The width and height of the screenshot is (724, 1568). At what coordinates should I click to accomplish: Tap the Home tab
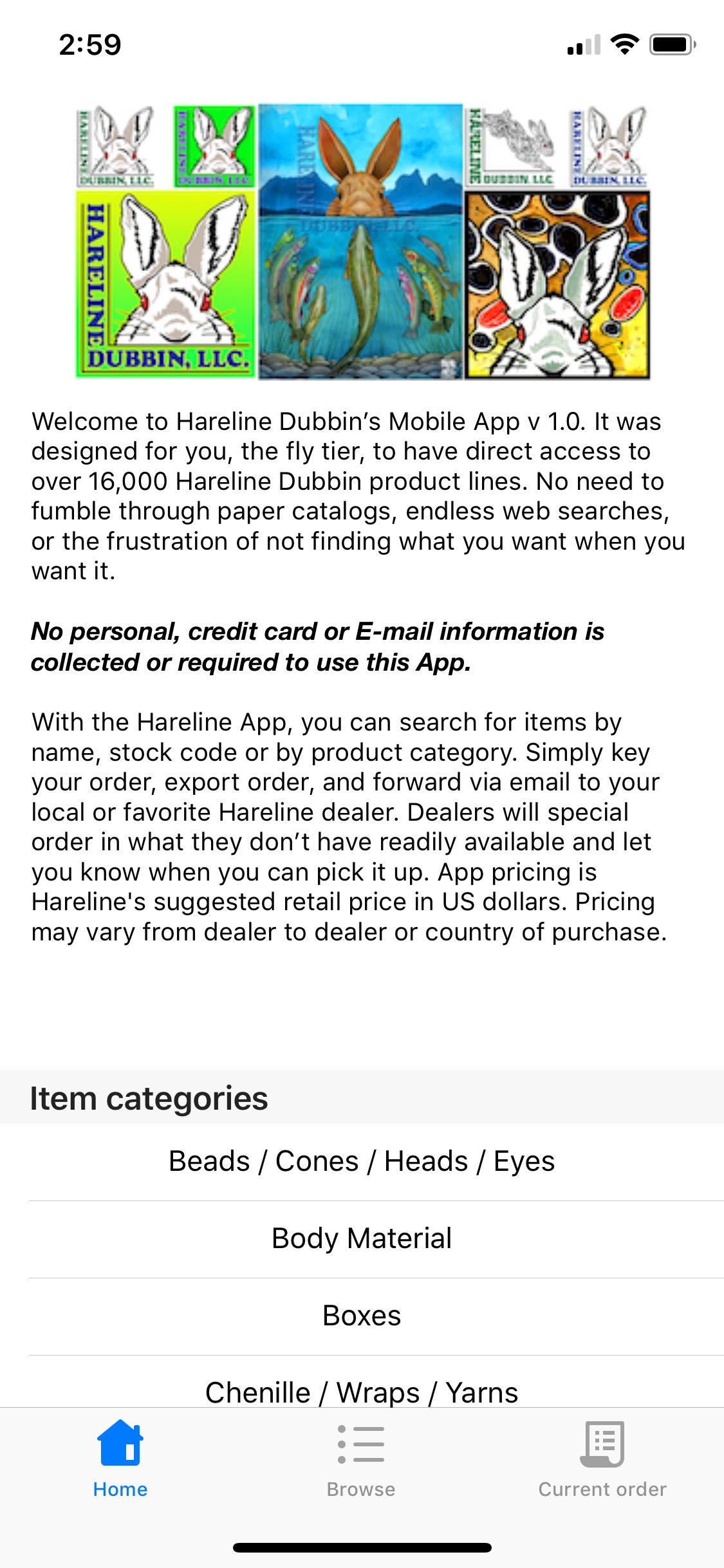(x=120, y=1460)
